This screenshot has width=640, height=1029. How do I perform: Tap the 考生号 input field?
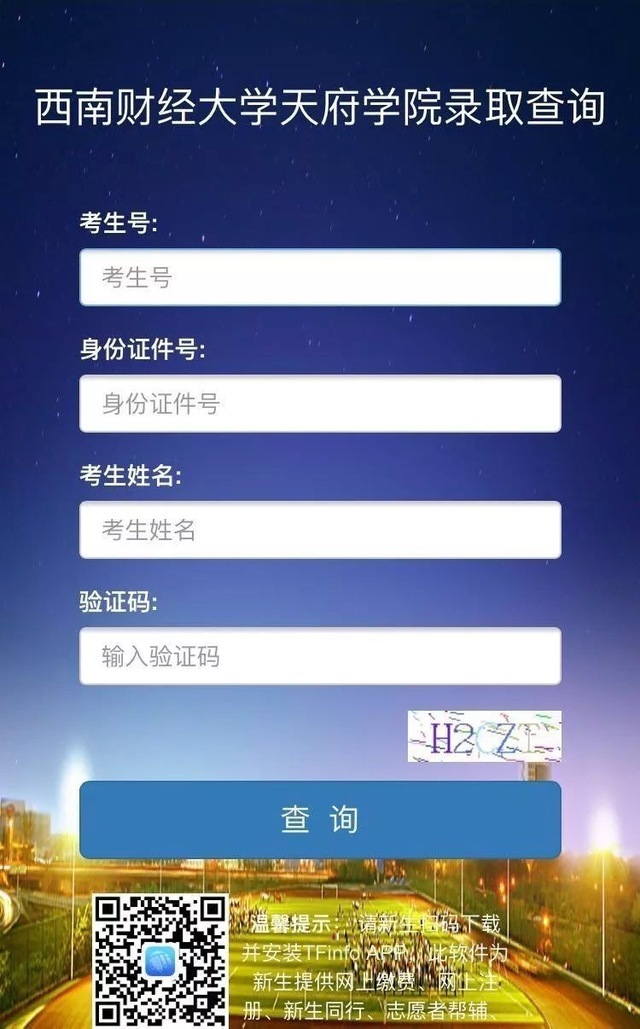click(320, 277)
